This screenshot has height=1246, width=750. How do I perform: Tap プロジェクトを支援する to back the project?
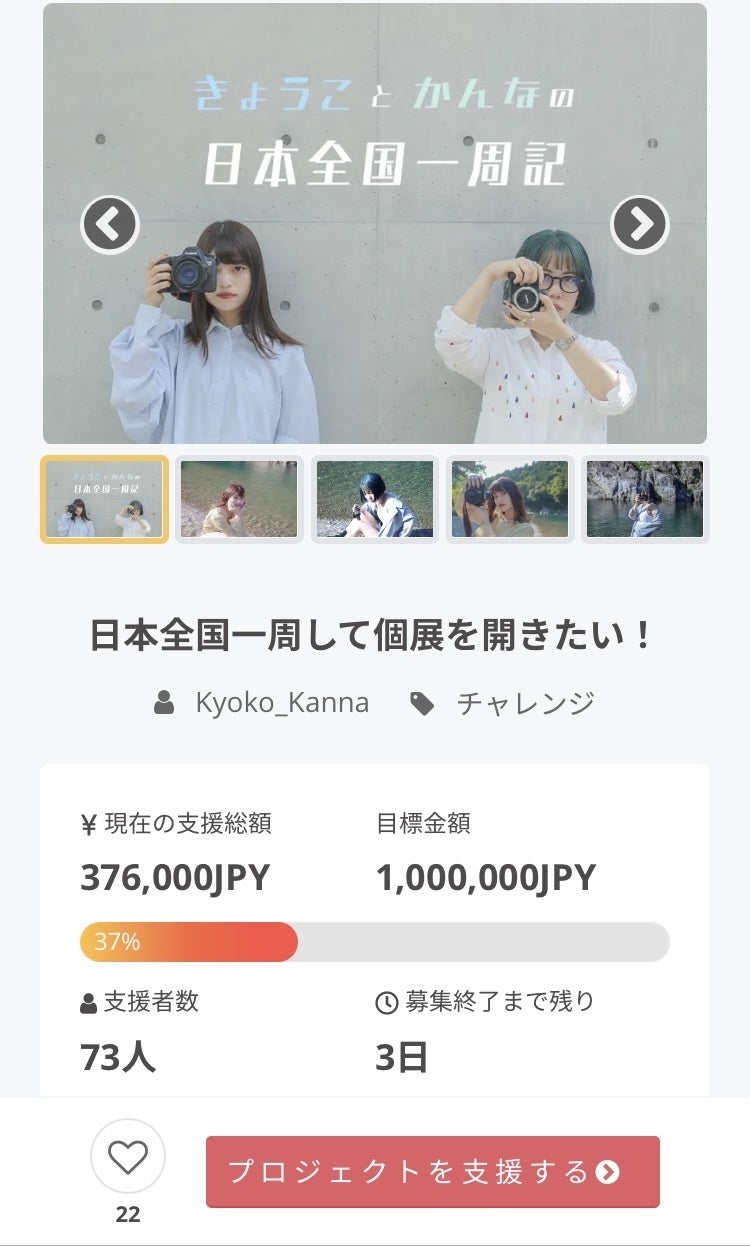point(433,1172)
